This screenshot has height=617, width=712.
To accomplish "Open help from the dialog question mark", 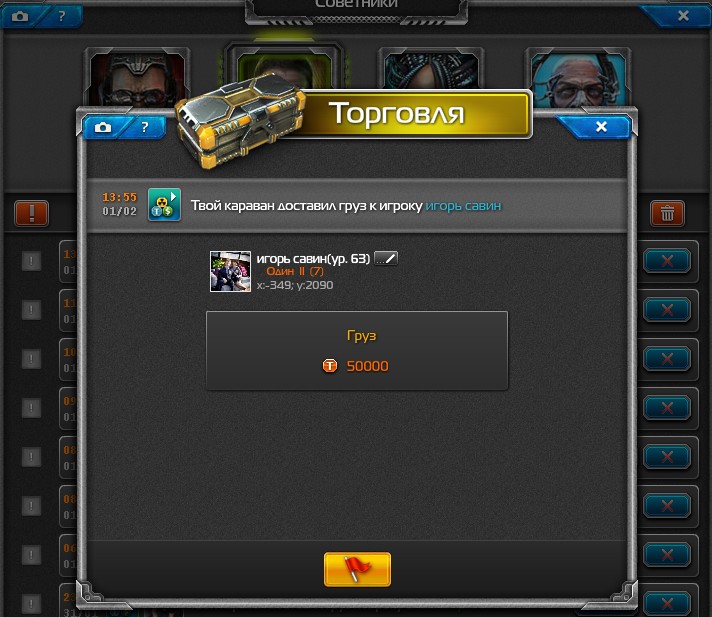I will click(x=144, y=127).
